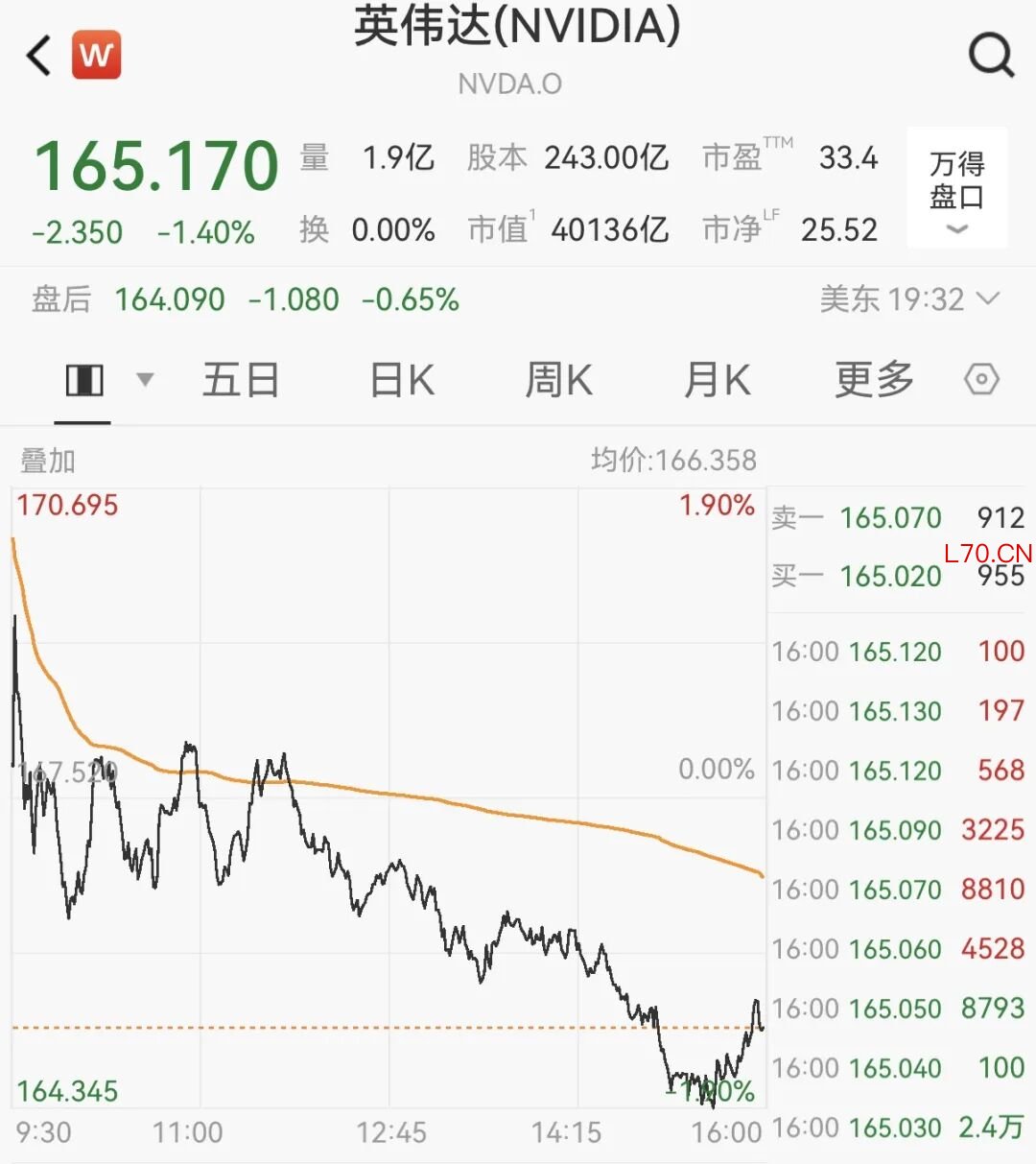The height and width of the screenshot is (1164, 1036).
Task: Open chart settings hexagon icon
Action: [x=981, y=380]
